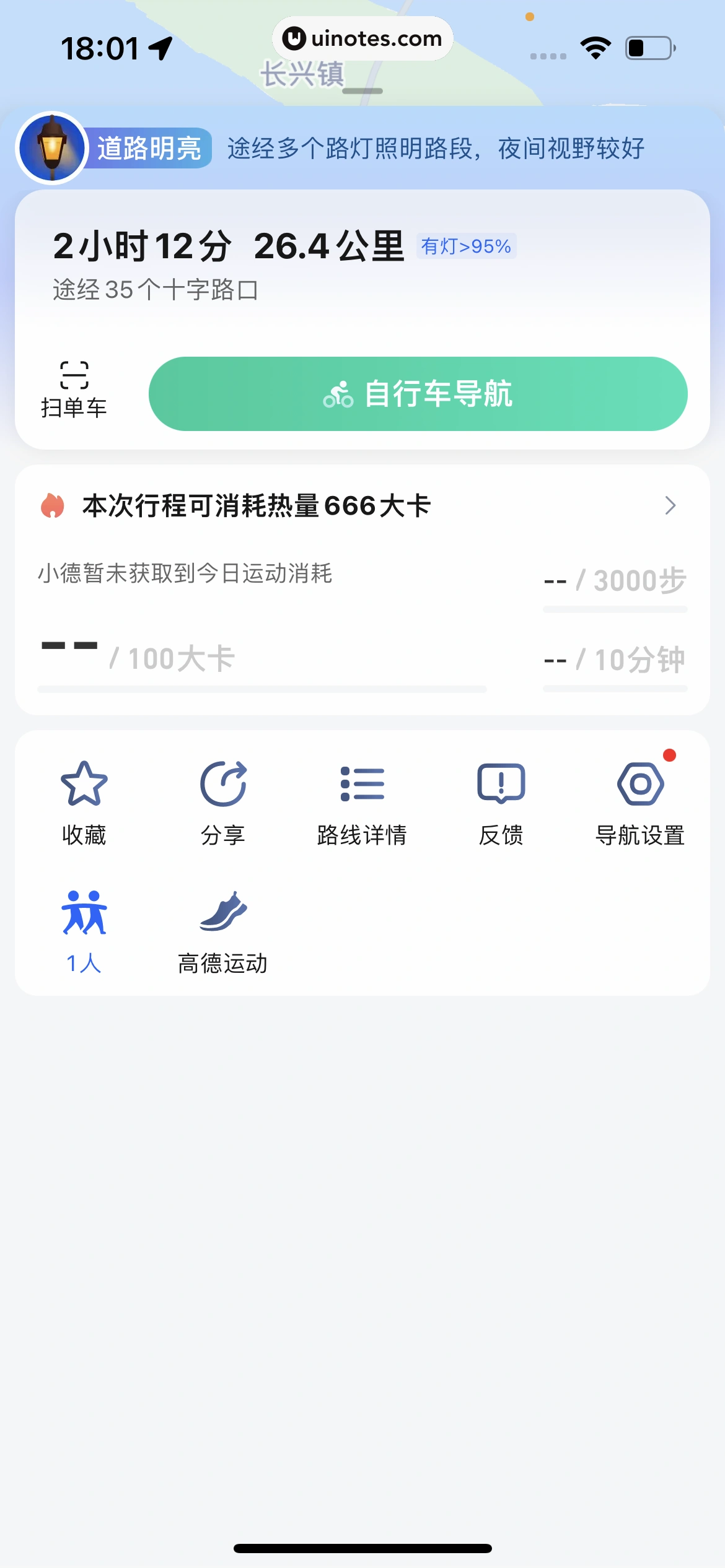Tap the red dot on 导航设置
Viewport: 725px width, 1568px height.
point(669,754)
